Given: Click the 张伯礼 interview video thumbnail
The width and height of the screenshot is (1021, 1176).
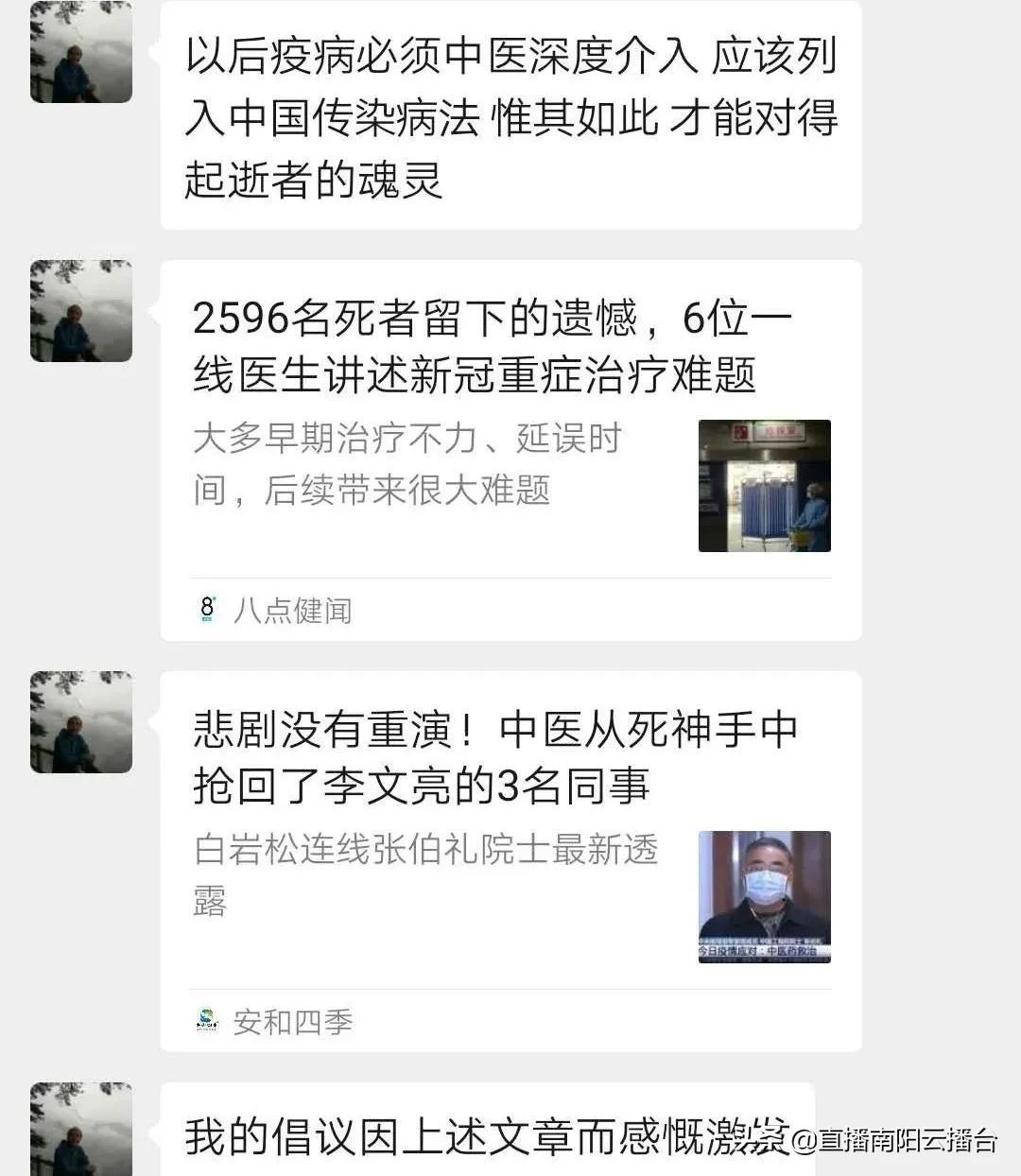Looking at the screenshot, I should (762, 896).
